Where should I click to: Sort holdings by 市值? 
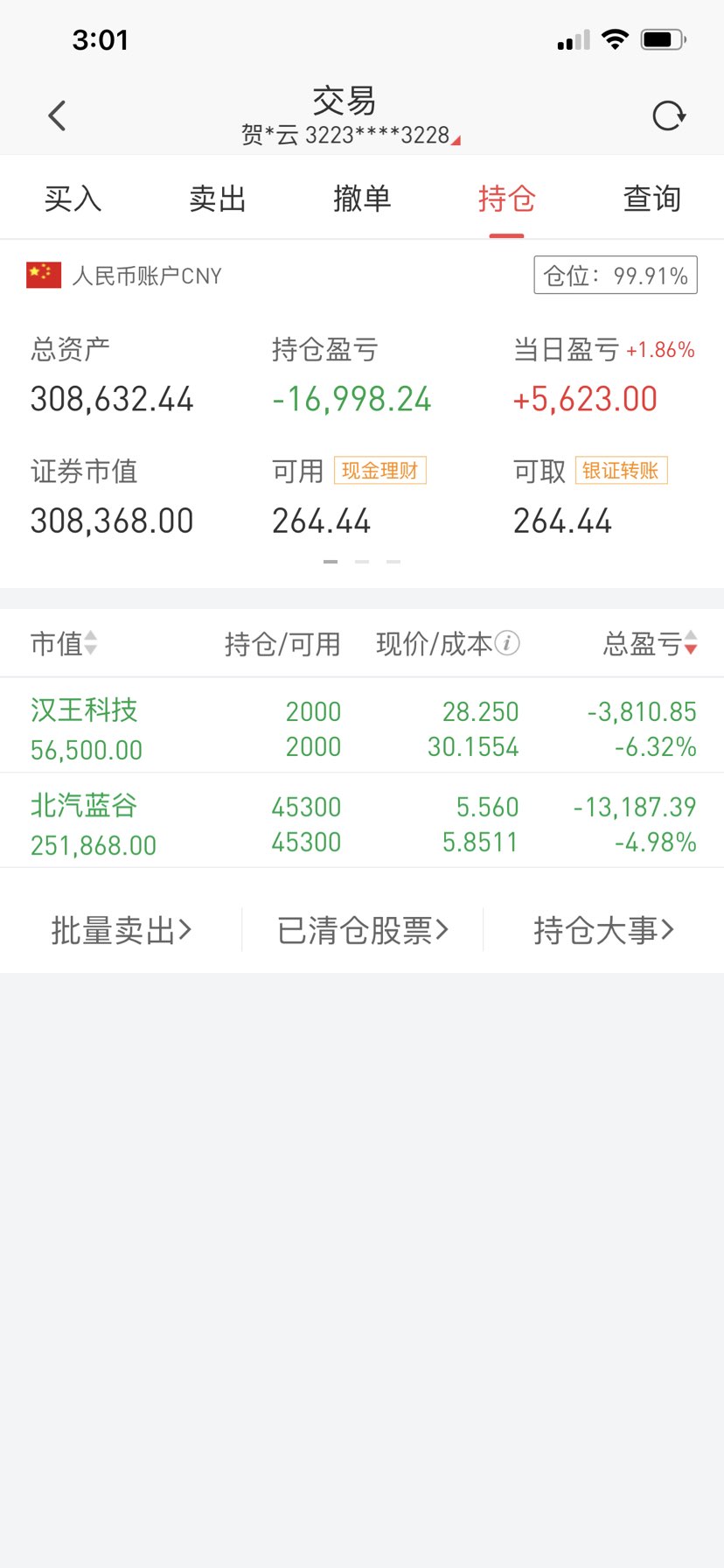(63, 644)
